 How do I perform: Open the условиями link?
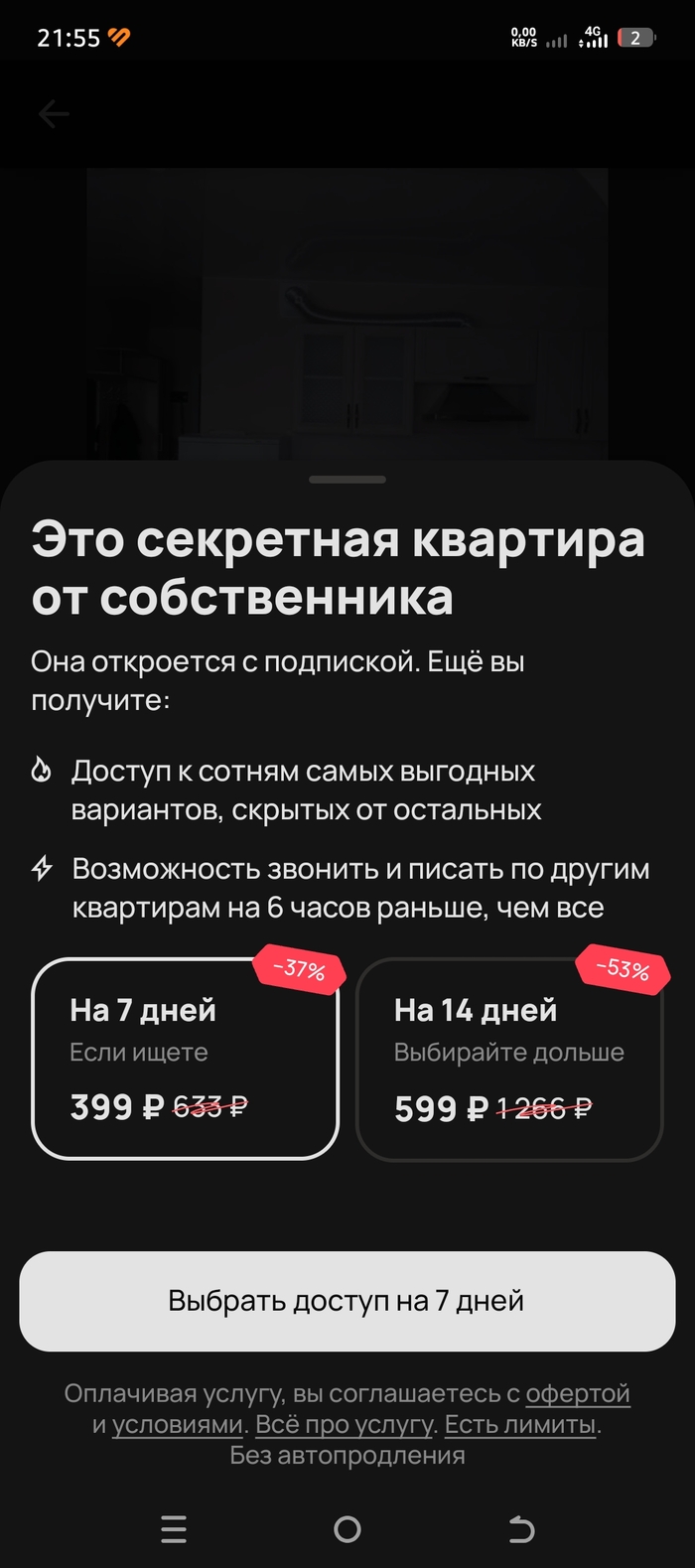coord(178,1425)
